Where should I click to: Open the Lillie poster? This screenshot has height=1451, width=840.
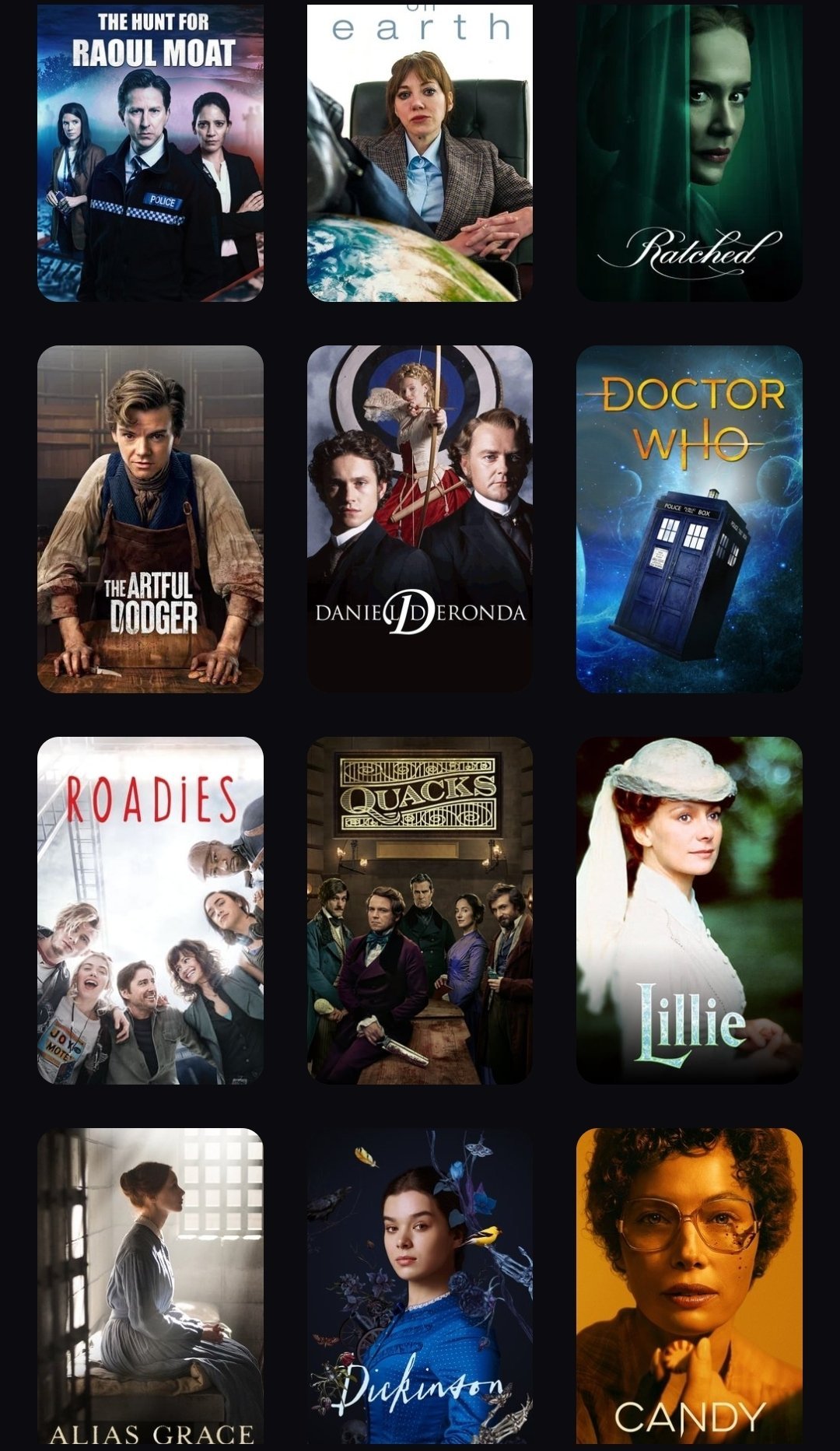pyautogui.click(x=688, y=910)
